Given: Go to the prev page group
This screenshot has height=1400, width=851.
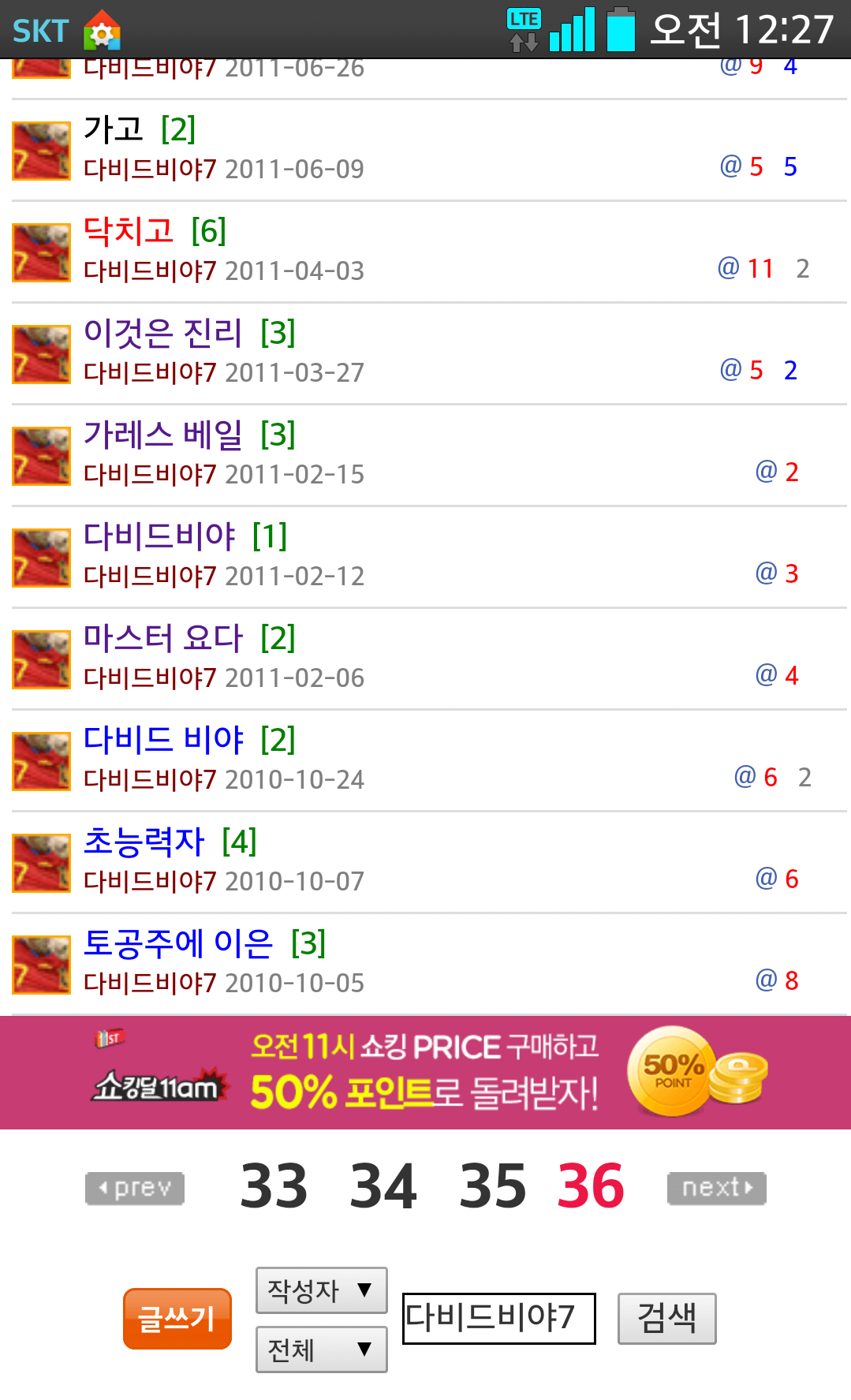Looking at the screenshot, I should [135, 1188].
